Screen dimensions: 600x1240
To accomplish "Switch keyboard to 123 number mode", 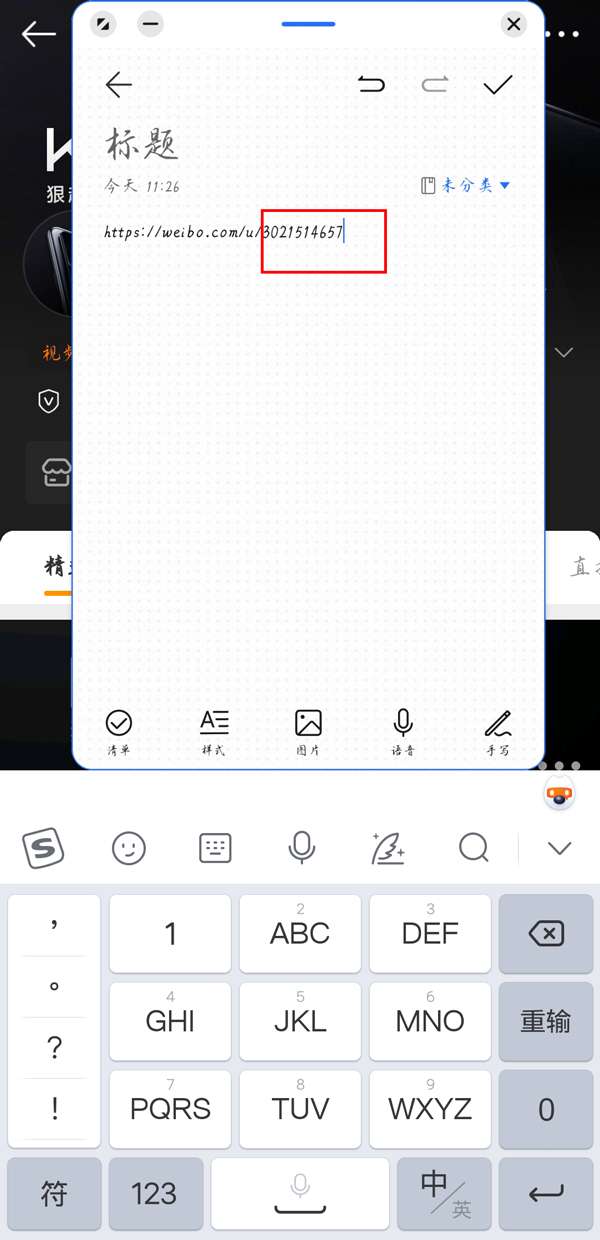I will [156, 1193].
